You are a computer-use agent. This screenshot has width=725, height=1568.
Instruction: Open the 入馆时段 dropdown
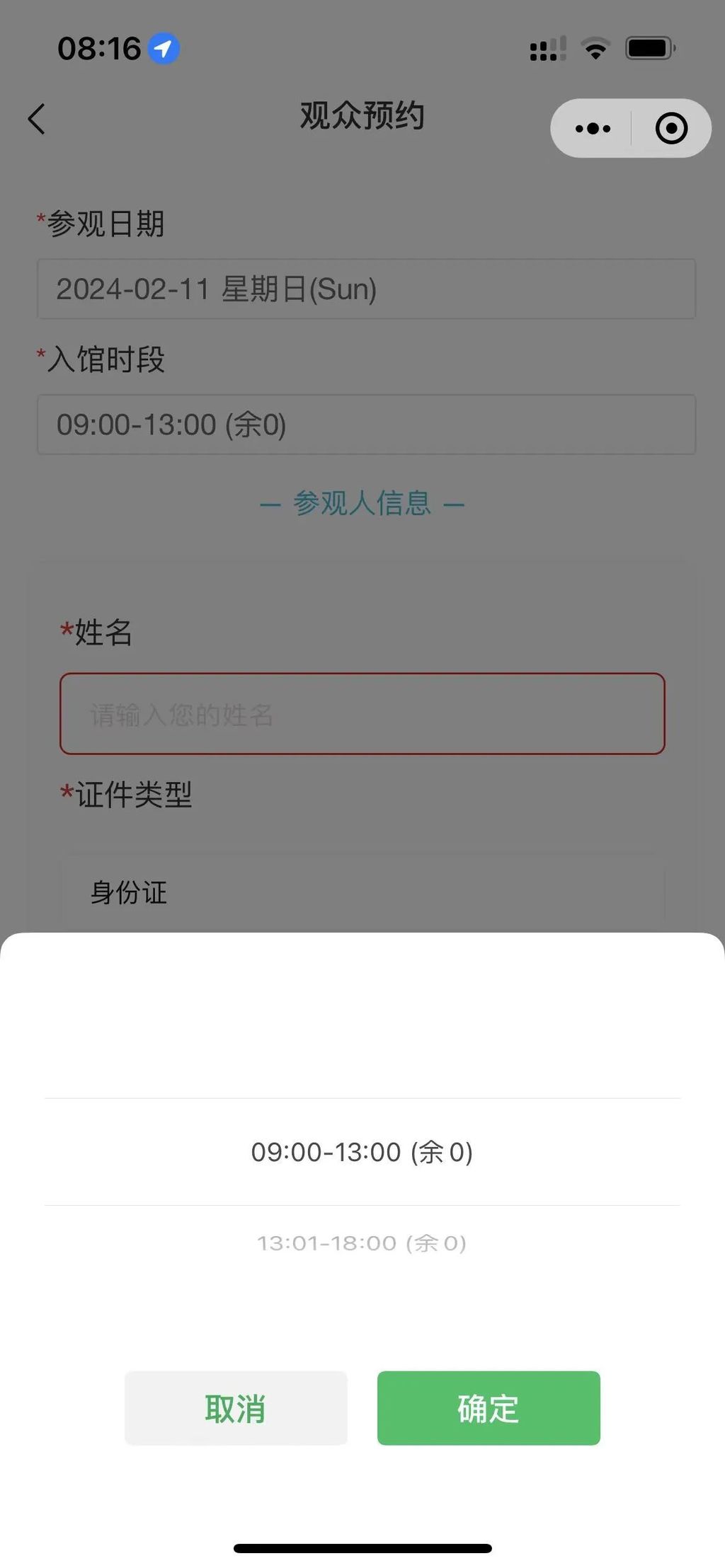point(366,425)
